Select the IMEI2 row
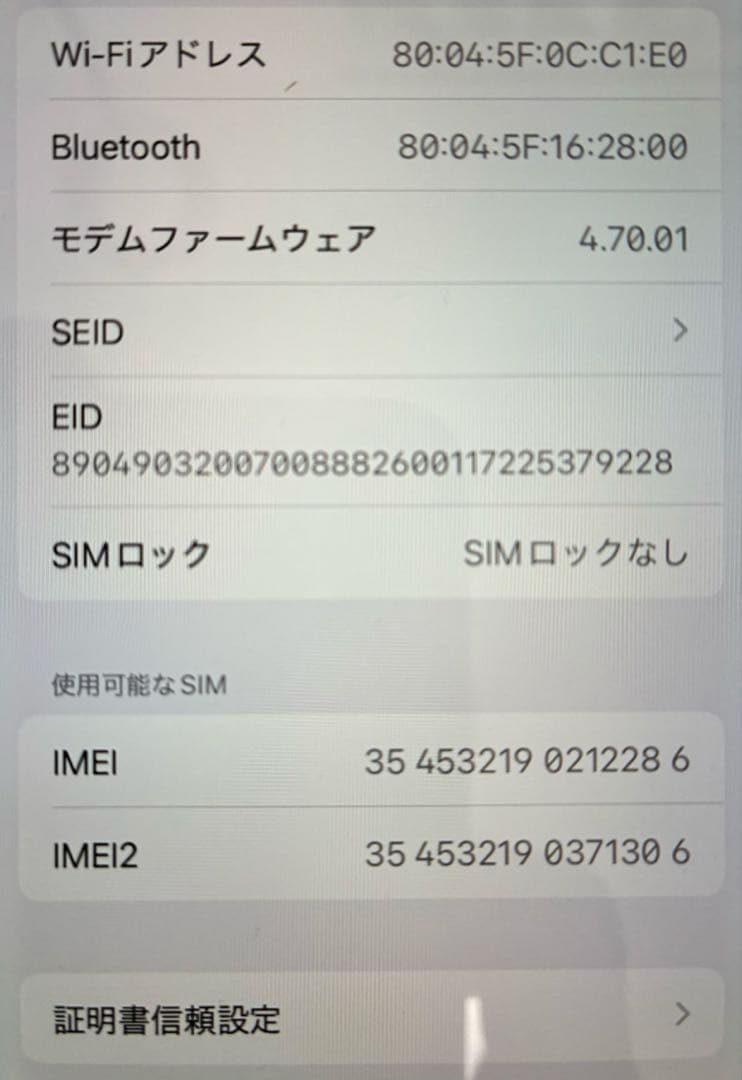Image resolution: width=742 pixels, height=1080 pixels. click(x=370, y=853)
